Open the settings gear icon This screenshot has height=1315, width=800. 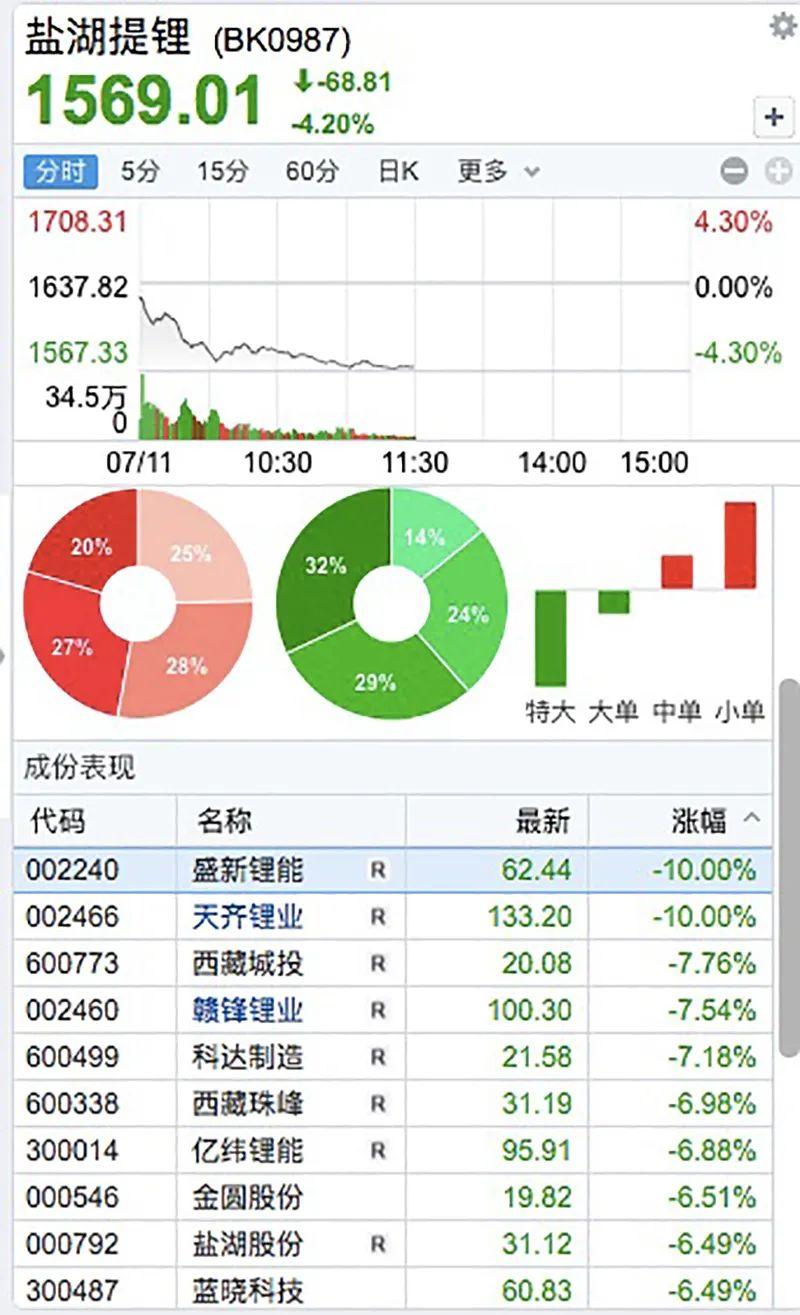click(781, 26)
